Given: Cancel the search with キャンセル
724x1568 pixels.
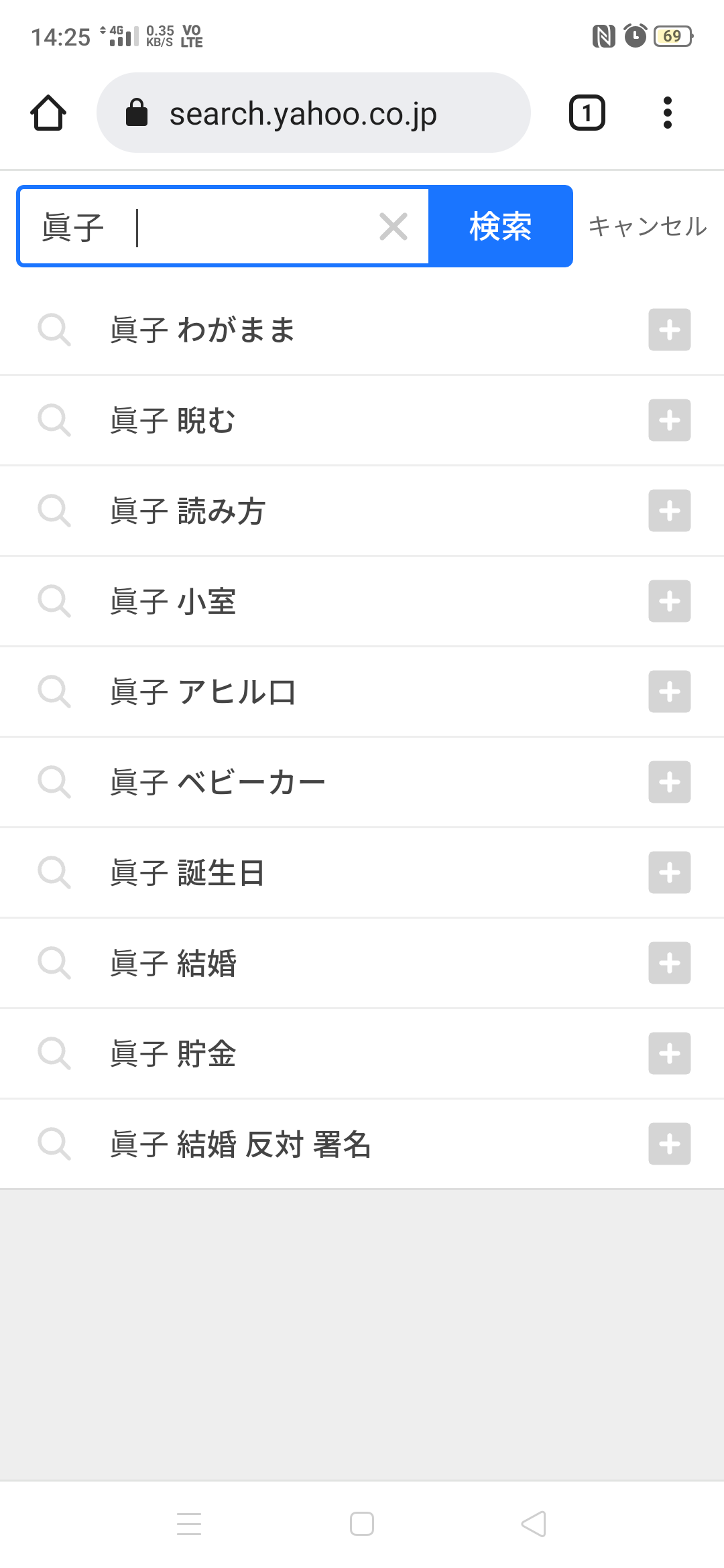Looking at the screenshot, I should [x=648, y=226].
